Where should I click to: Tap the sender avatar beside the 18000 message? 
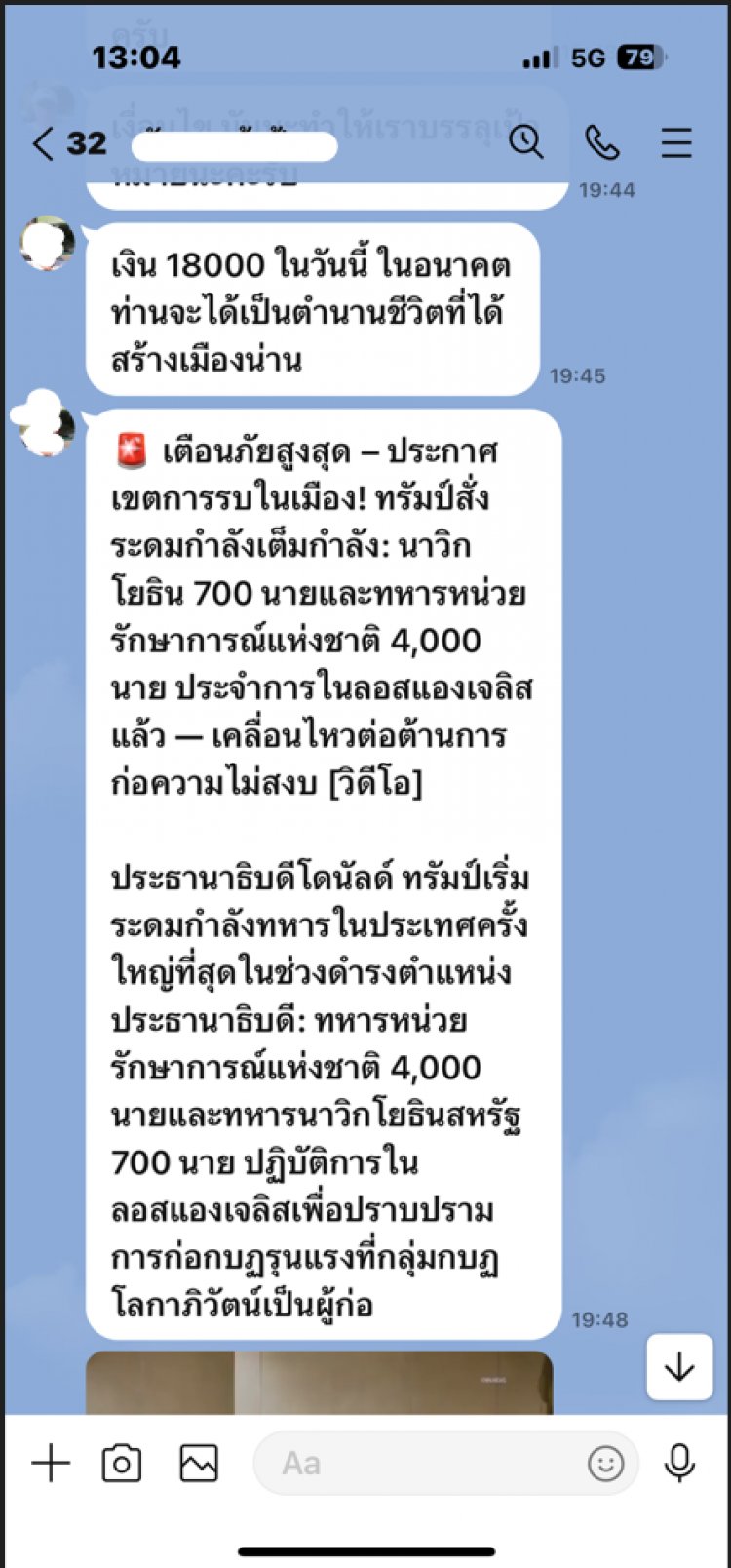click(48, 244)
